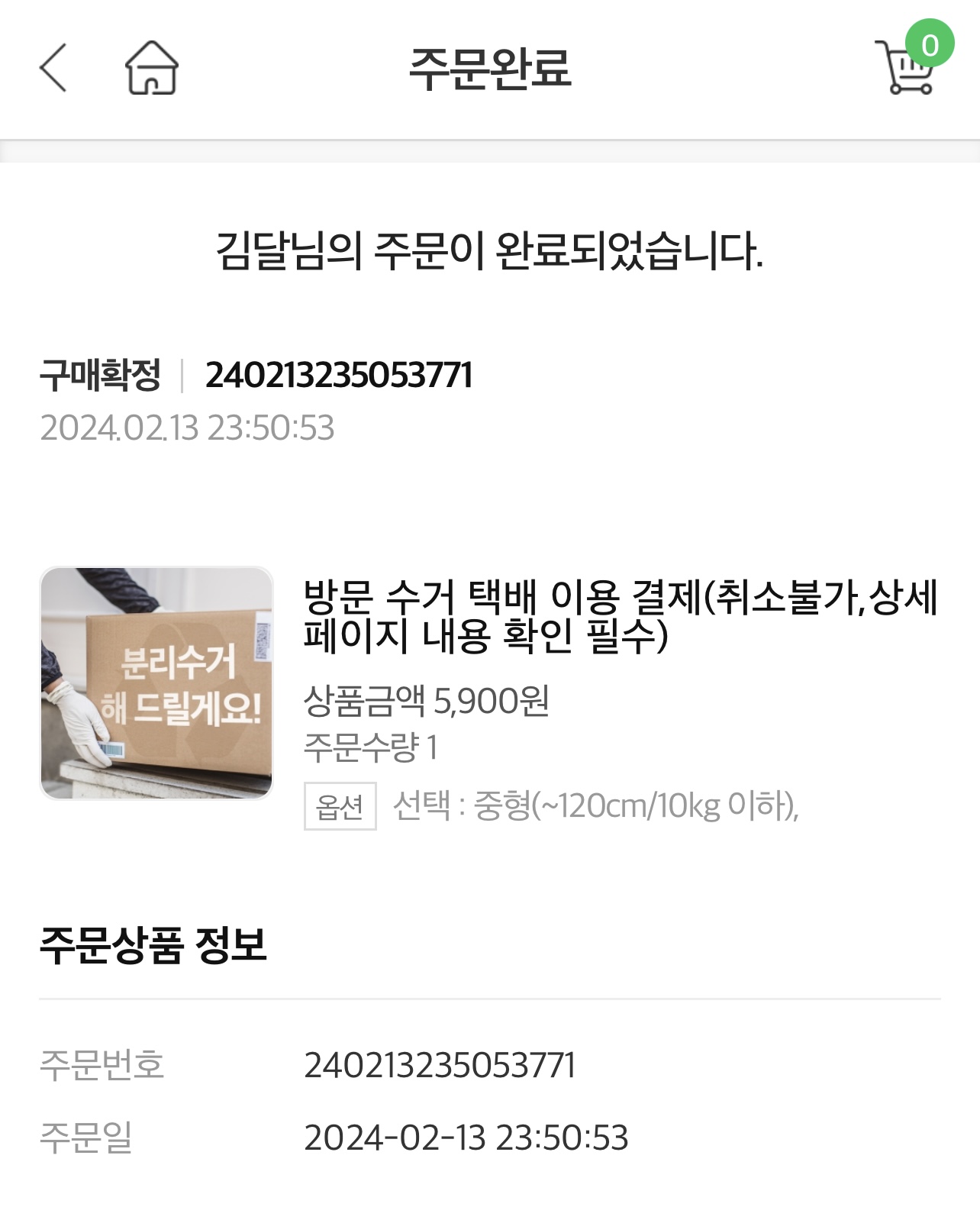Image resolution: width=980 pixels, height=1207 pixels.
Task: Open the 방문 수거 택배 product title
Action: pos(620,617)
